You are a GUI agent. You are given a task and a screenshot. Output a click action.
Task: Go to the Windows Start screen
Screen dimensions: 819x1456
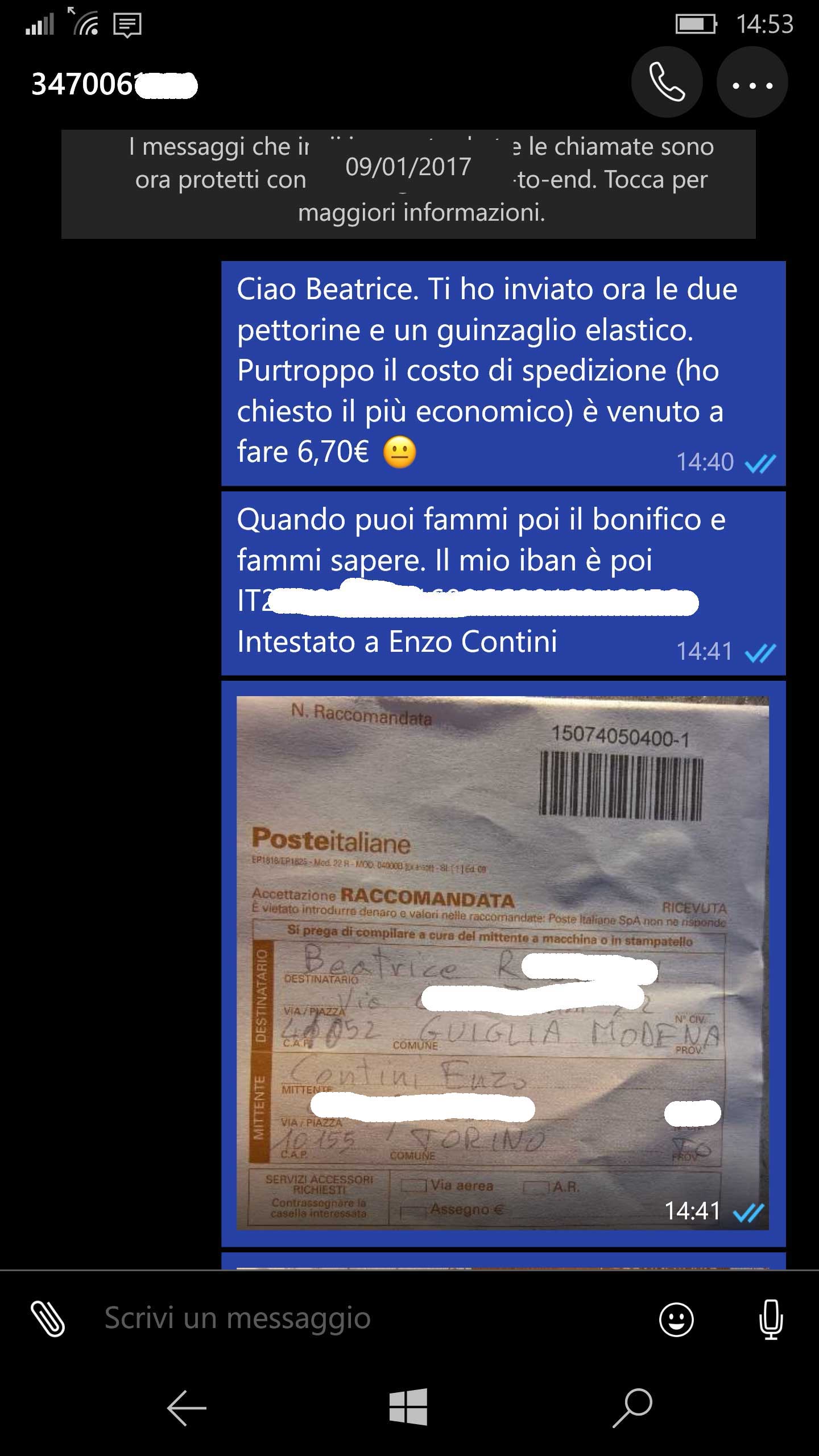(x=408, y=1407)
